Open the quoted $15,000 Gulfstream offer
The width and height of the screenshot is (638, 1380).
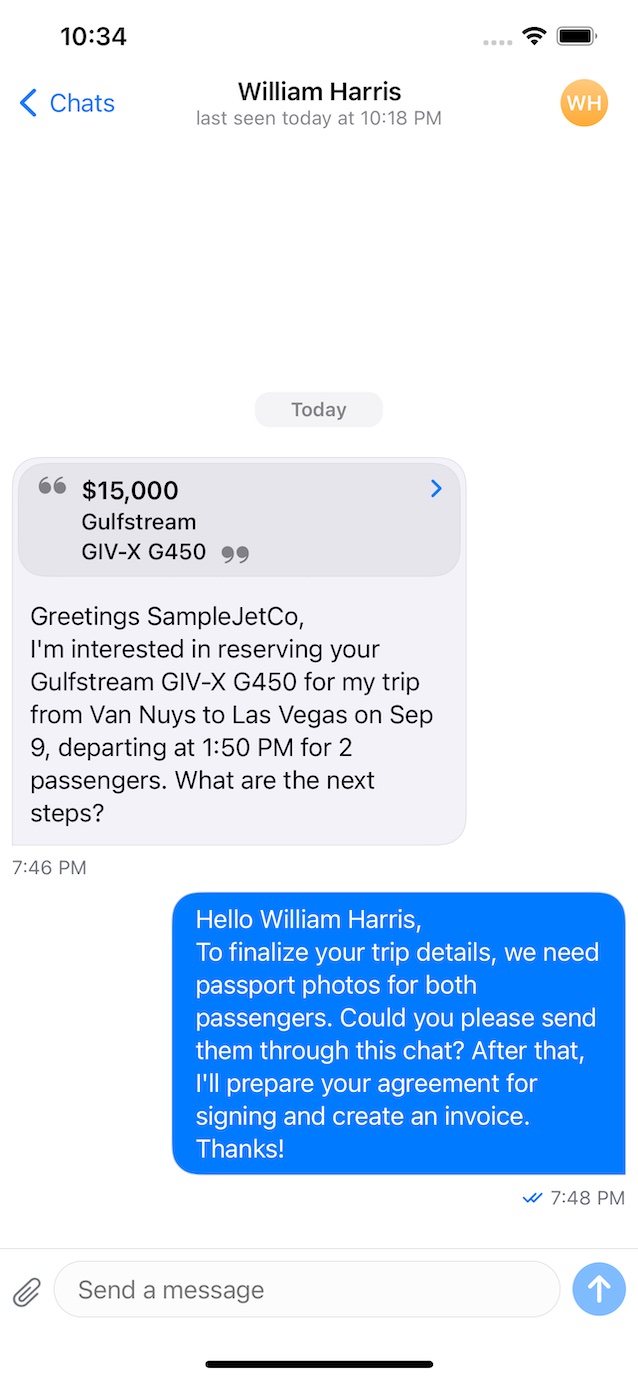[x=239, y=520]
